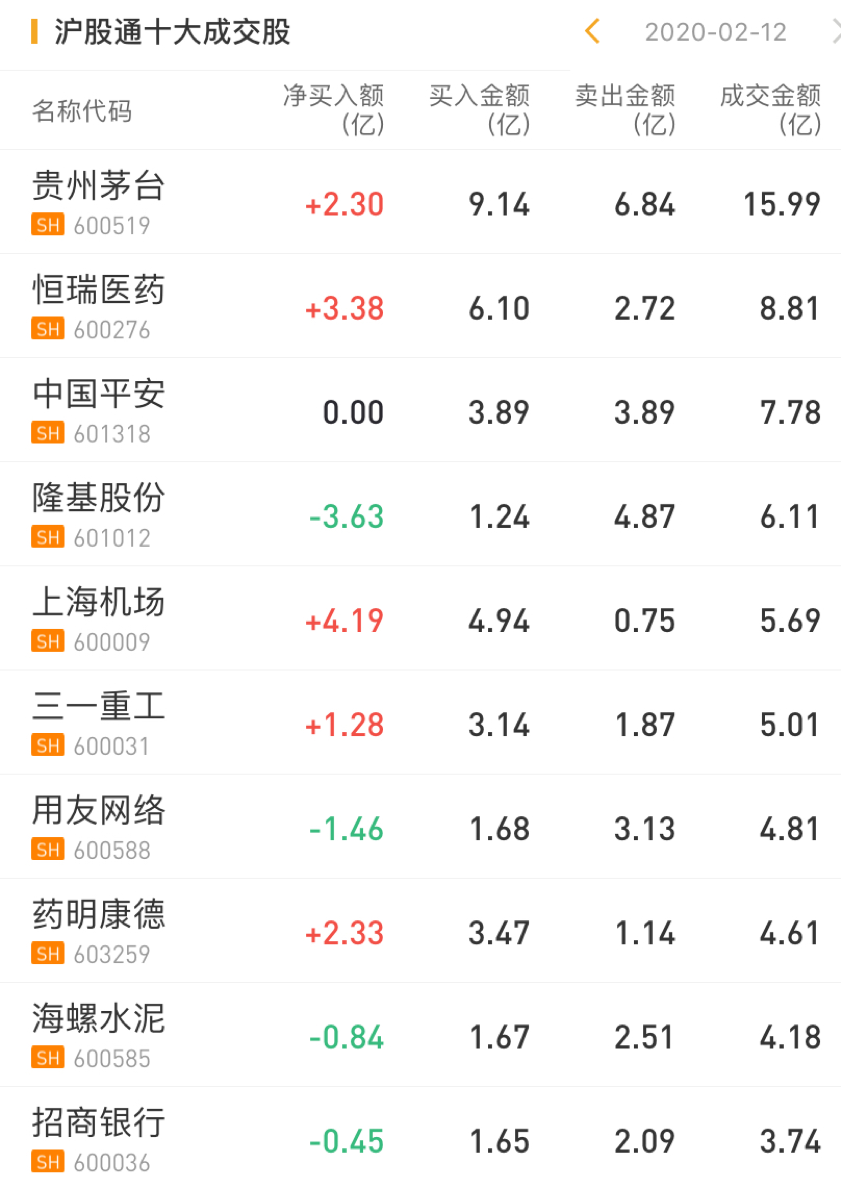Image resolution: width=841 pixels, height=1187 pixels.
Task: Go to the previous trading date
Action: pos(592,32)
